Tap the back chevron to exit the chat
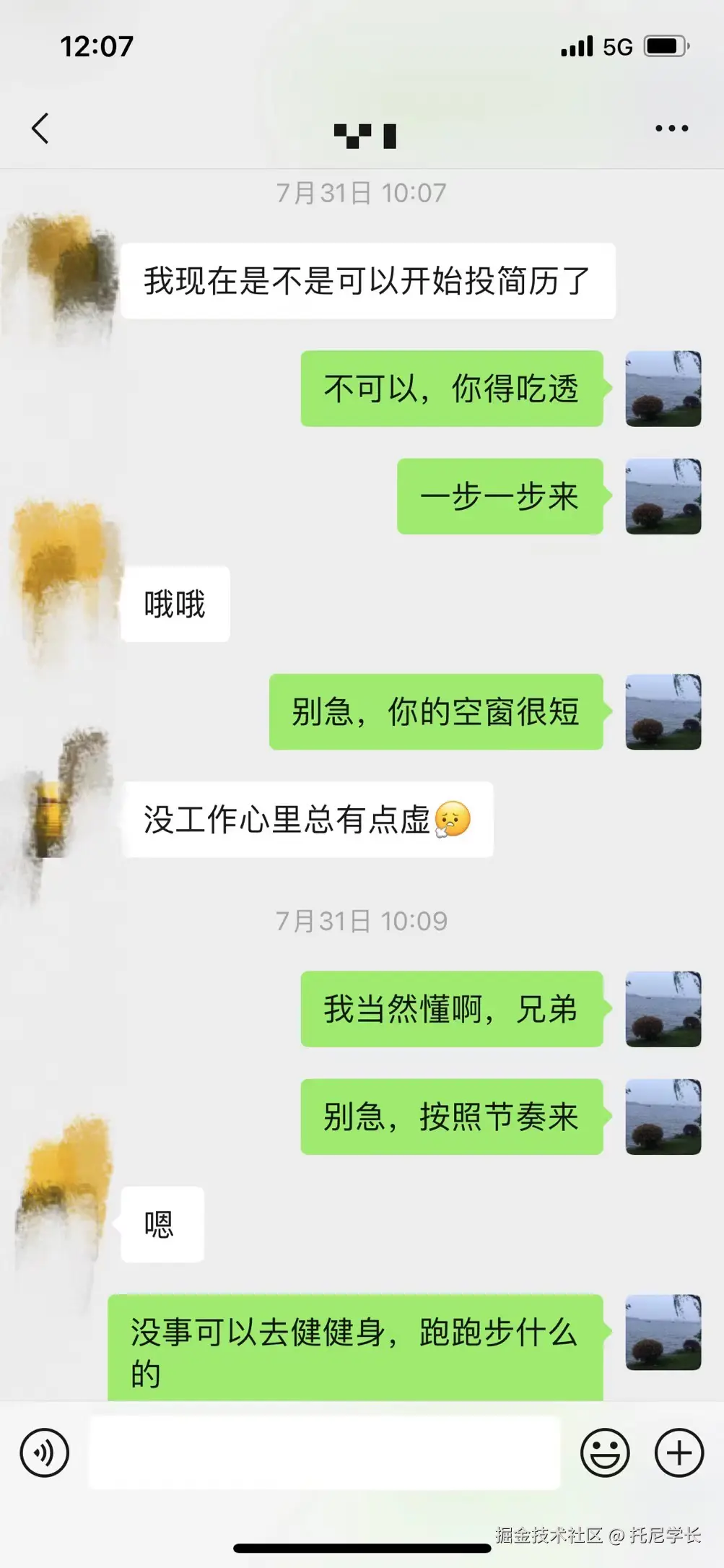Screen dimensions: 724x1568 40,127
